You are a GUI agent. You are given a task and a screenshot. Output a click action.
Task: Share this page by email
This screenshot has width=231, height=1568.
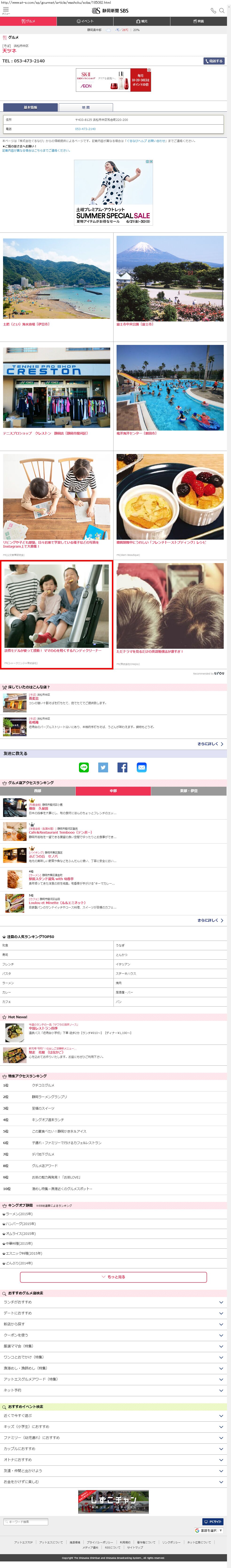(x=141, y=767)
